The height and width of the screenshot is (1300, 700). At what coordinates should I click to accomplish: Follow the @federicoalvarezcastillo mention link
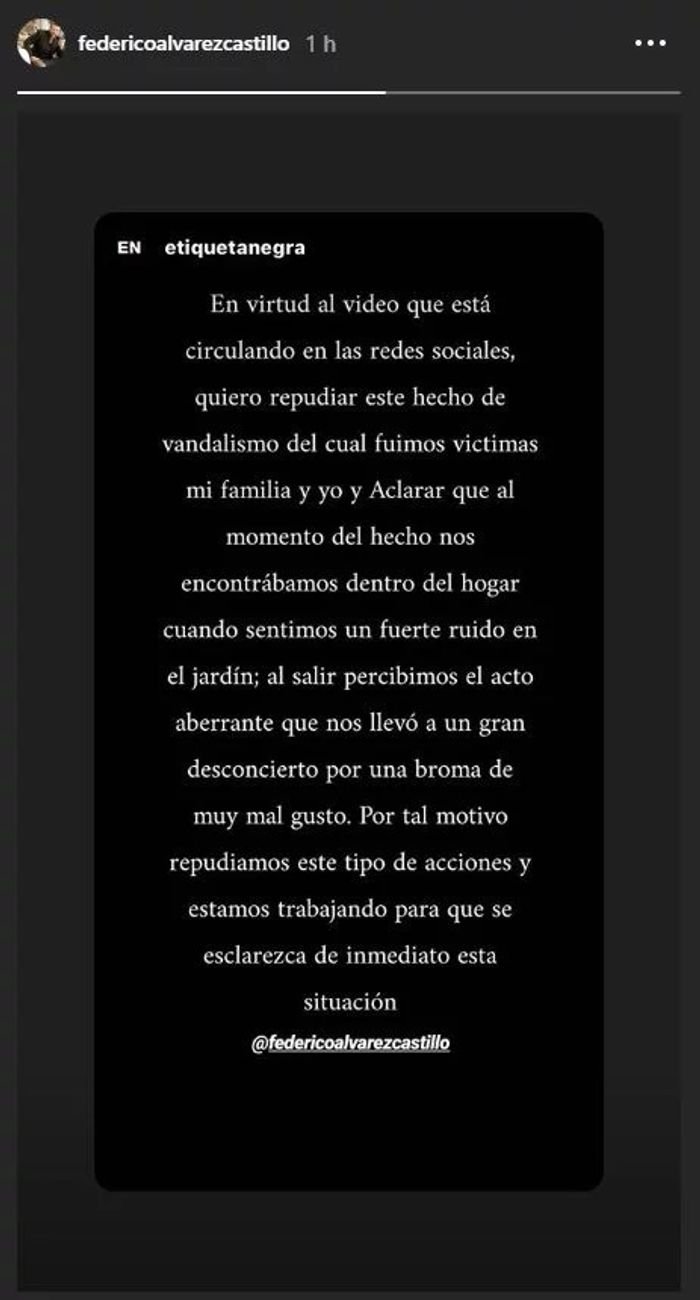[x=350, y=1043]
